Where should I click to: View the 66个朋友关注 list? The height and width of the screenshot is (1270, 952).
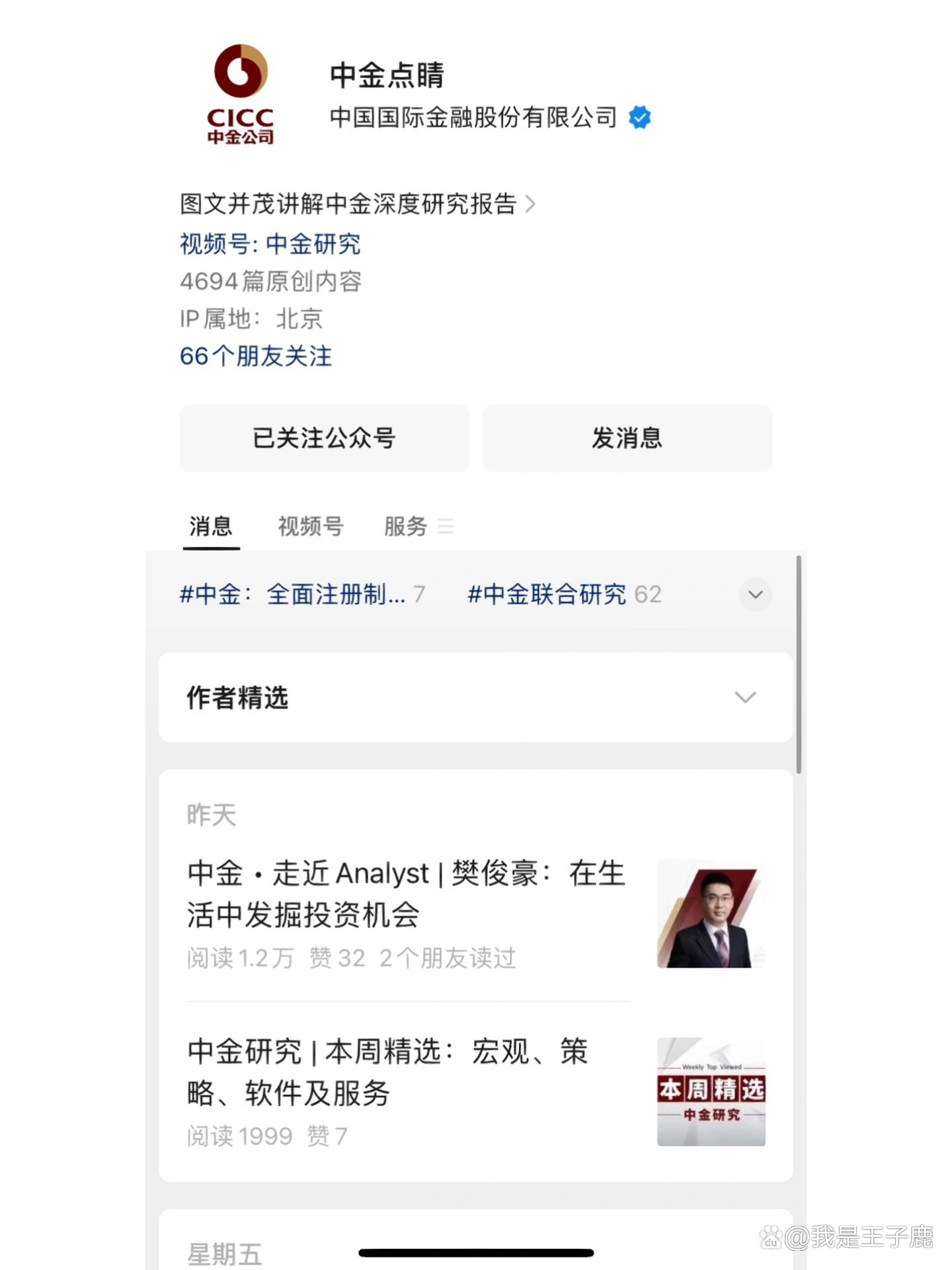pyautogui.click(x=256, y=357)
